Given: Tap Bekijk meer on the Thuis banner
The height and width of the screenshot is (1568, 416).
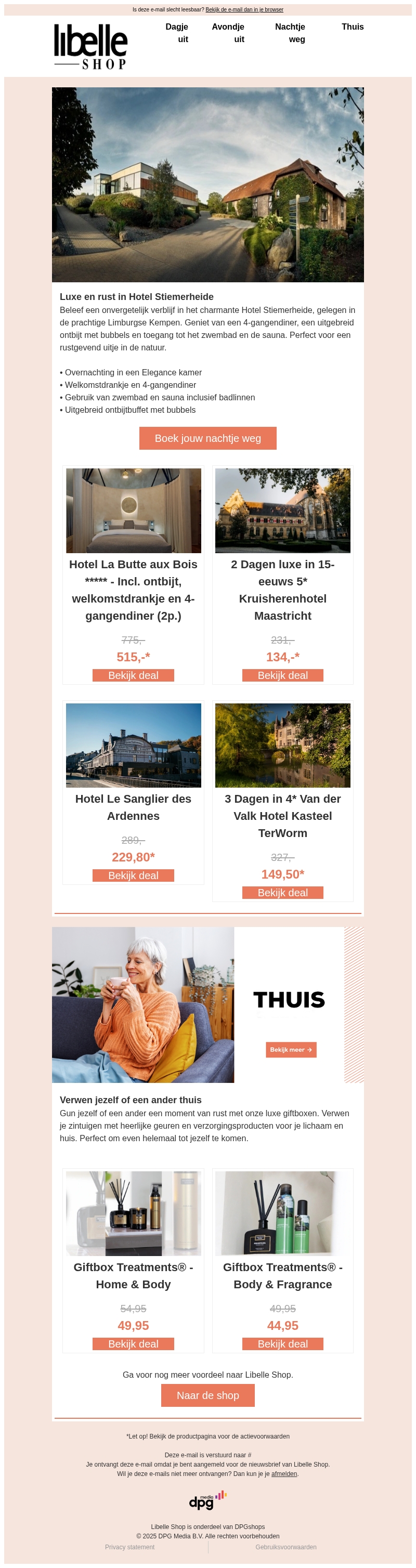Looking at the screenshot, I should point(291,1049).
